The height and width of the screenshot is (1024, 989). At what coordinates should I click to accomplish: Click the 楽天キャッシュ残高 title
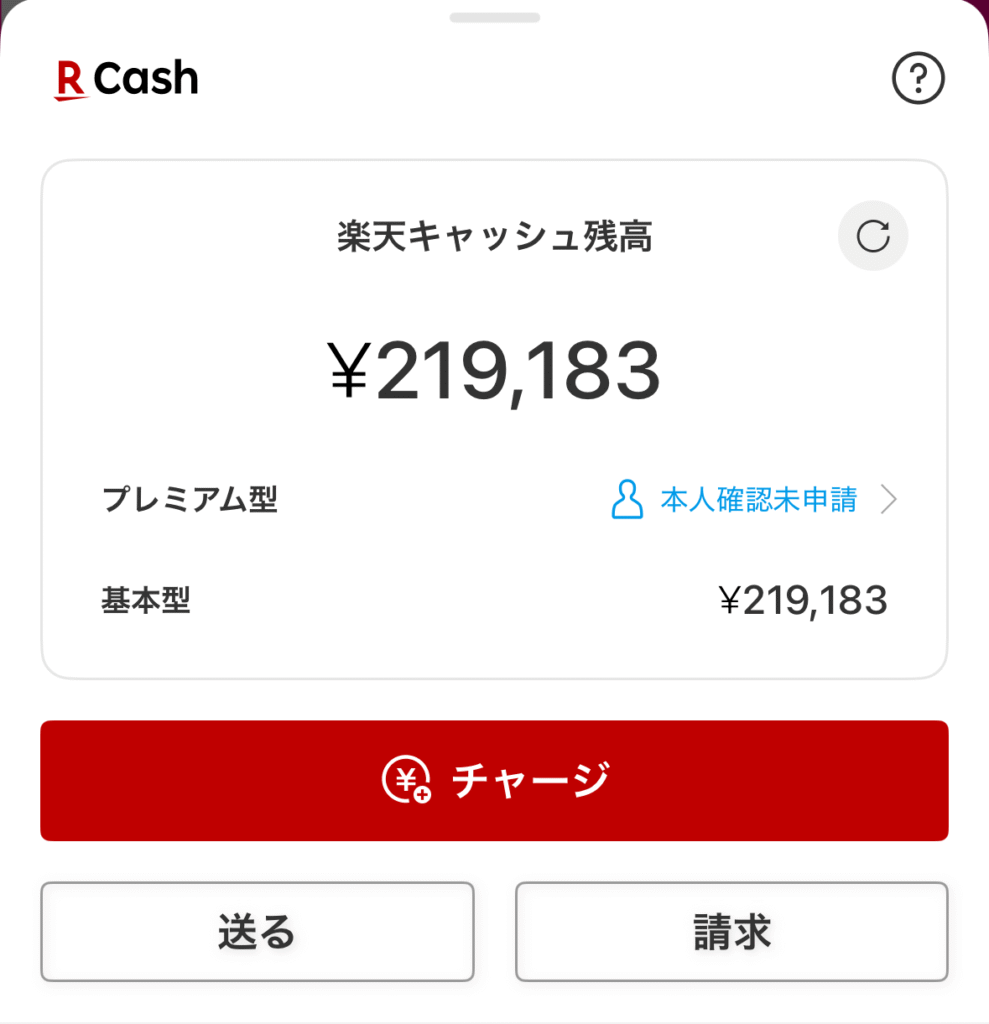tap(494, 236)
